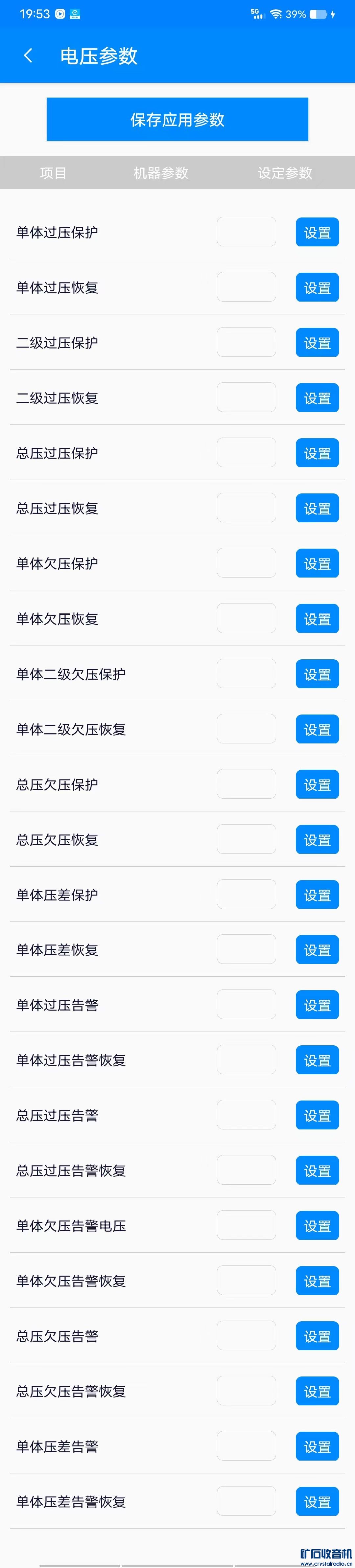Tap the 保存应用参数 button
The height and width of the screenshot is (1568, 355).
(x=177, y=119)
